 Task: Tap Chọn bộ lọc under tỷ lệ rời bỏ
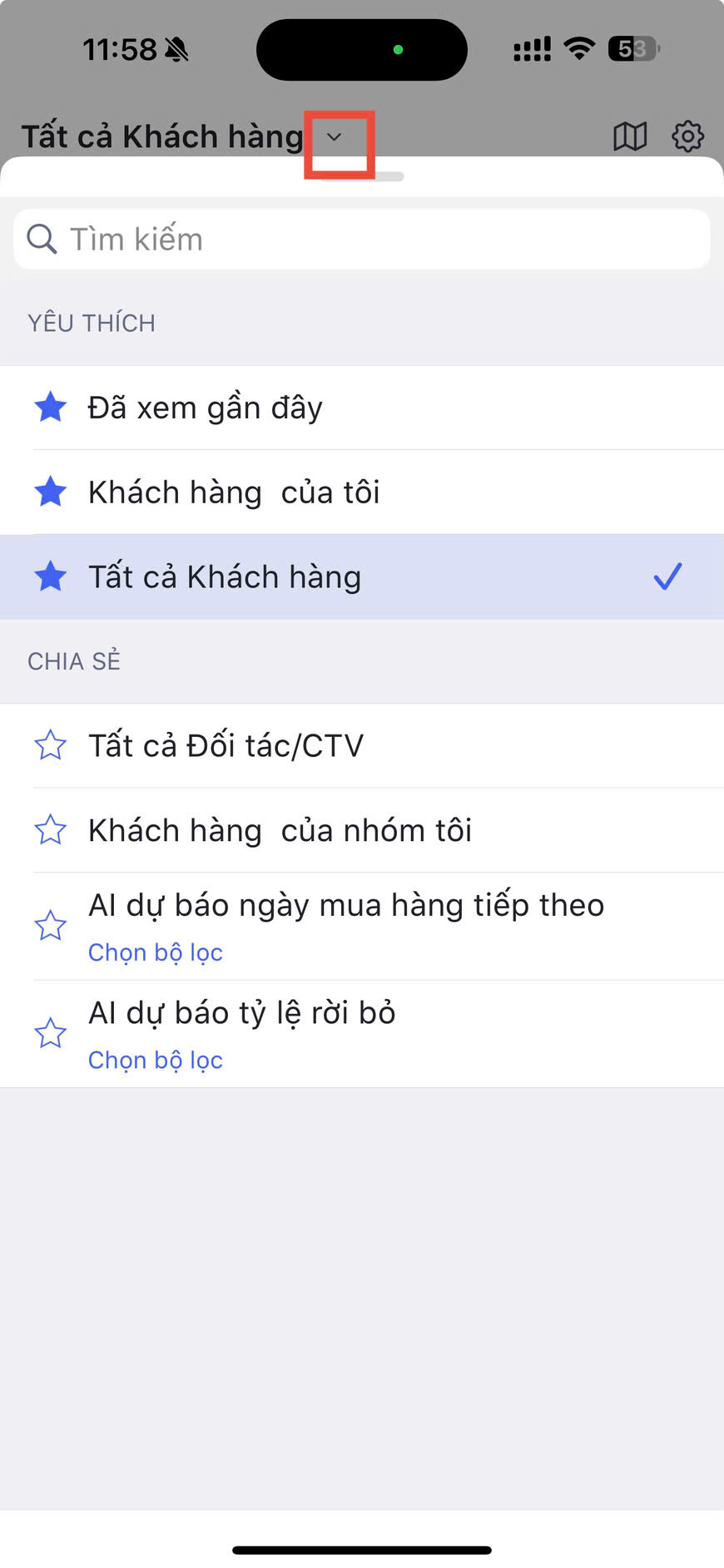(156, 1061)
